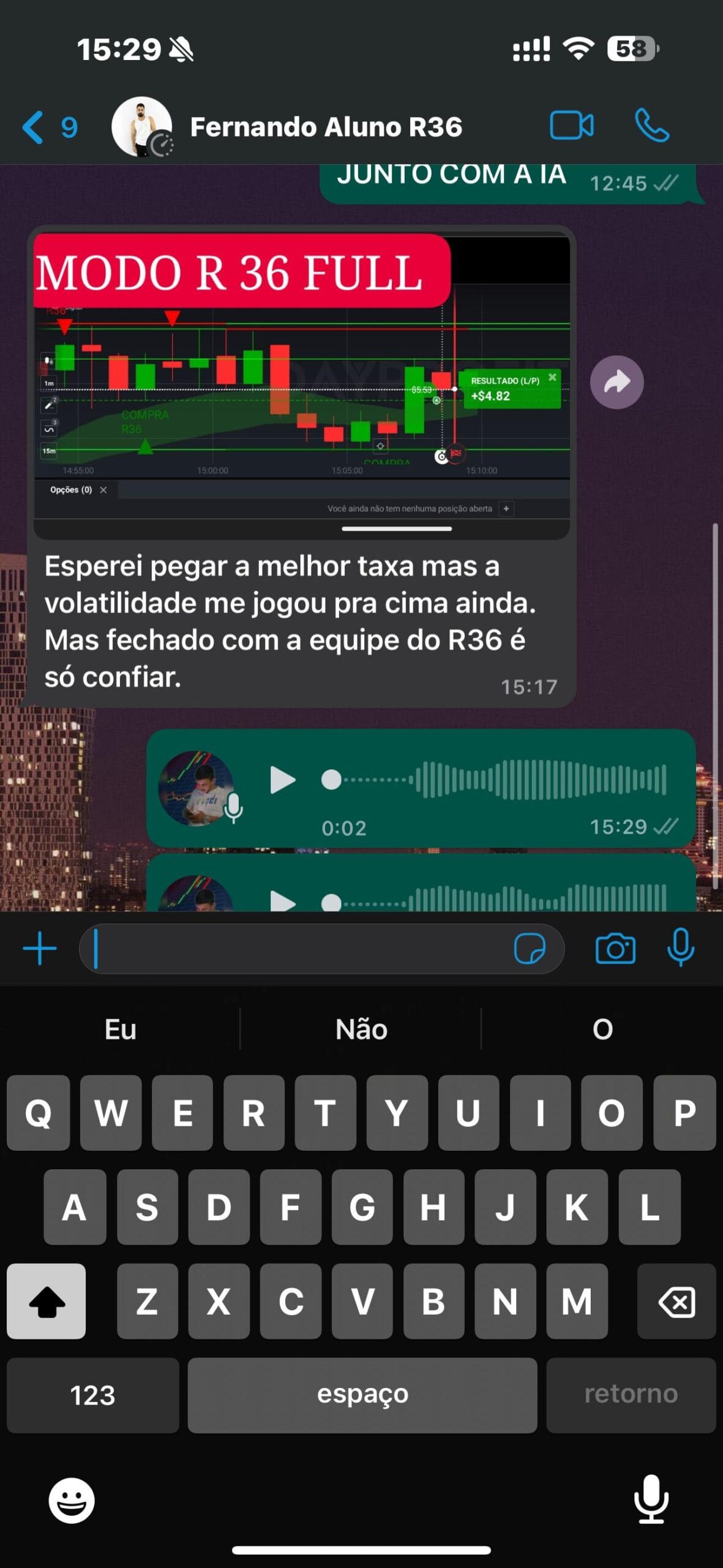Open the sticker picker

529,949
